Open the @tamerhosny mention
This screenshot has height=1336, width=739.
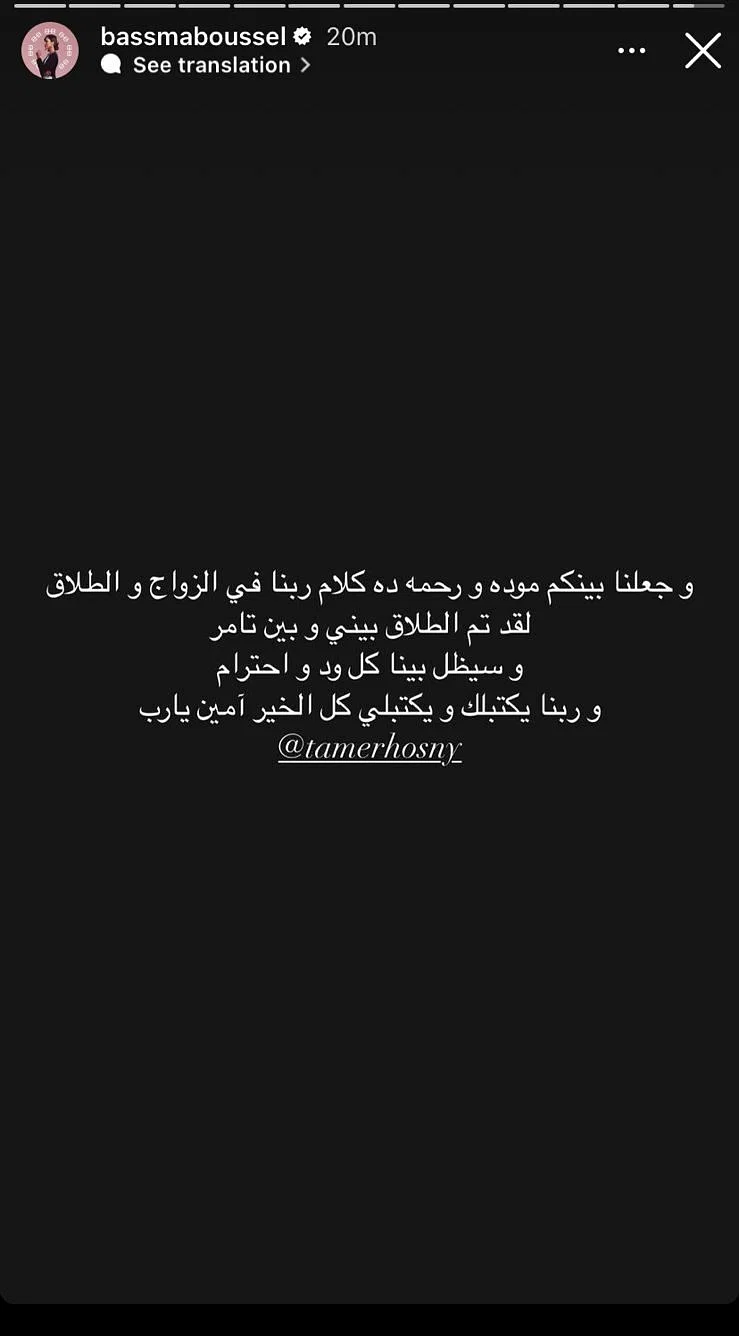coord(369,747)
